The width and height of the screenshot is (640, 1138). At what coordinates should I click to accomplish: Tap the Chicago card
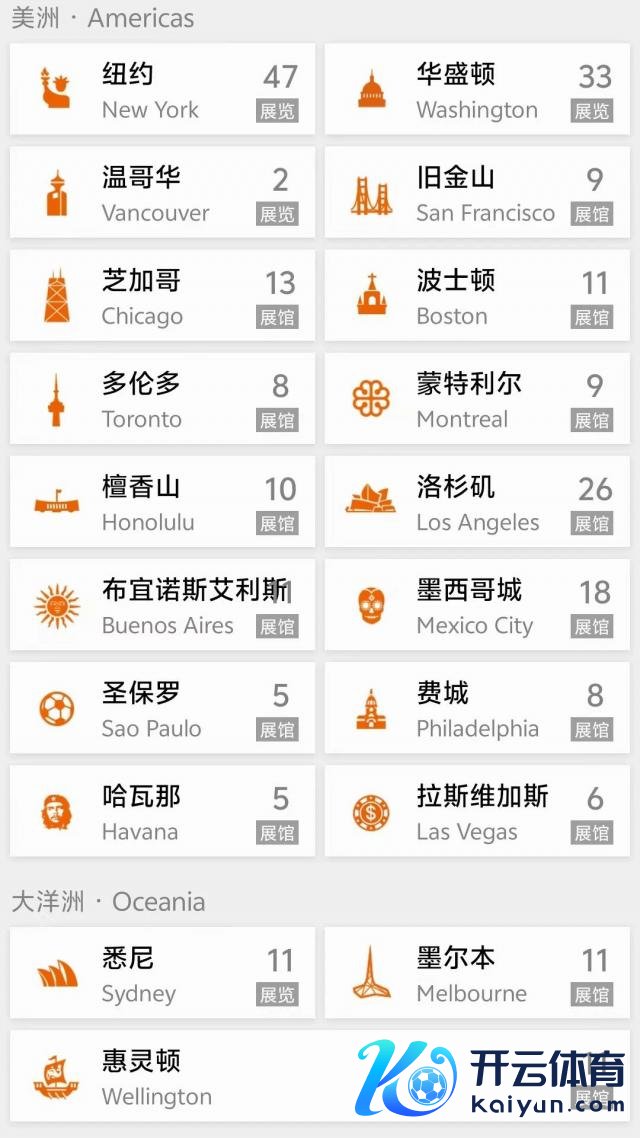tap(162, 296)
